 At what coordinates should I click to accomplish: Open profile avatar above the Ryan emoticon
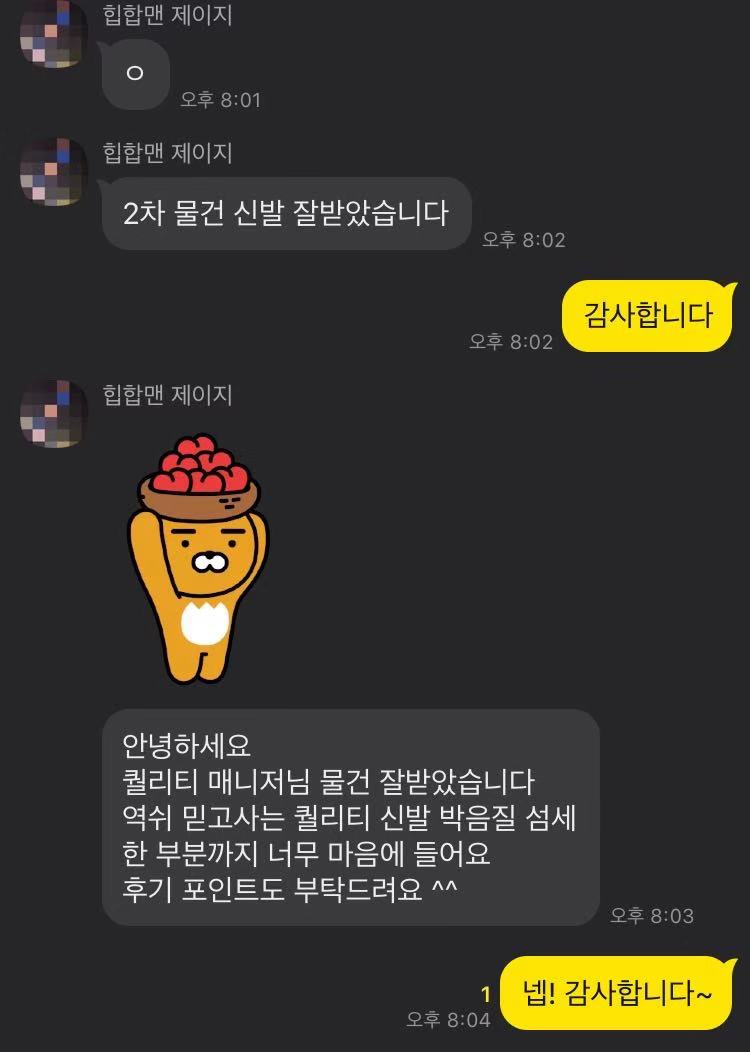pos(53,413)
